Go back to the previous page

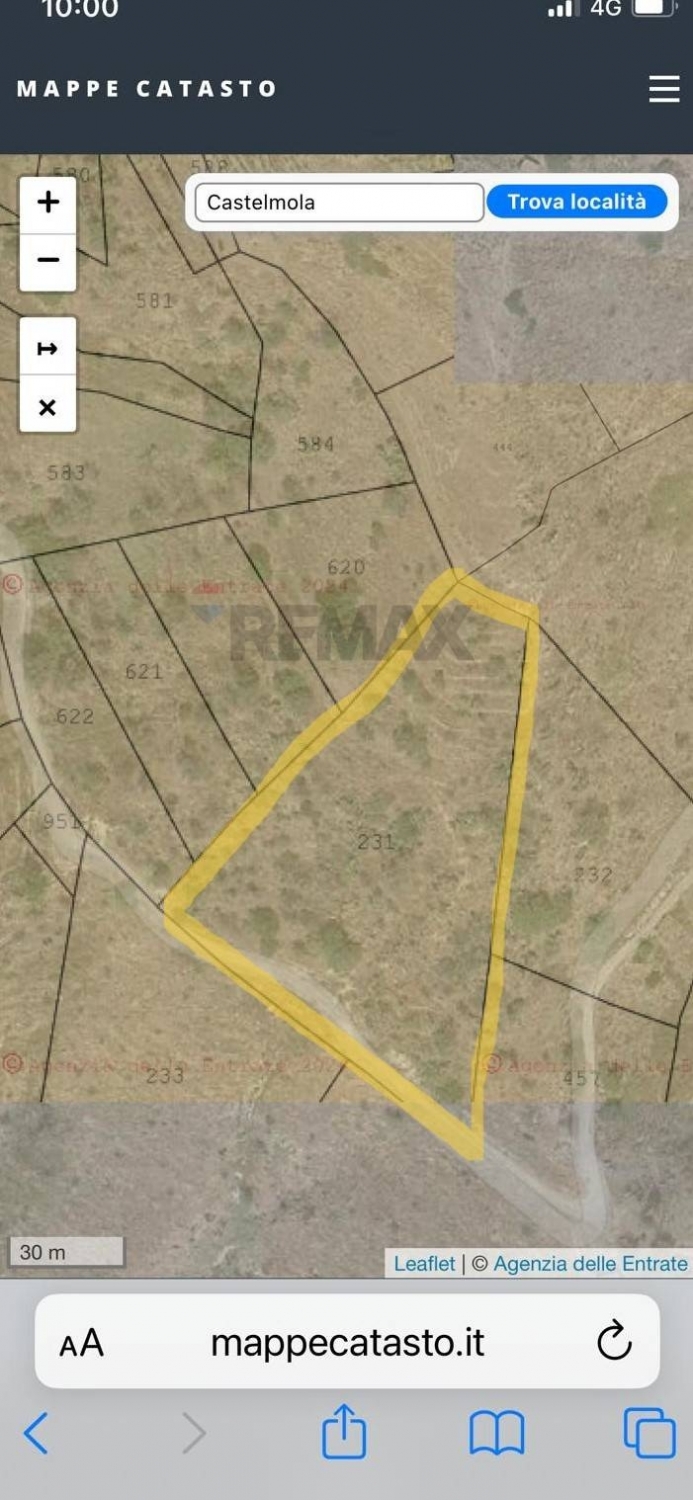point(36,1434)
